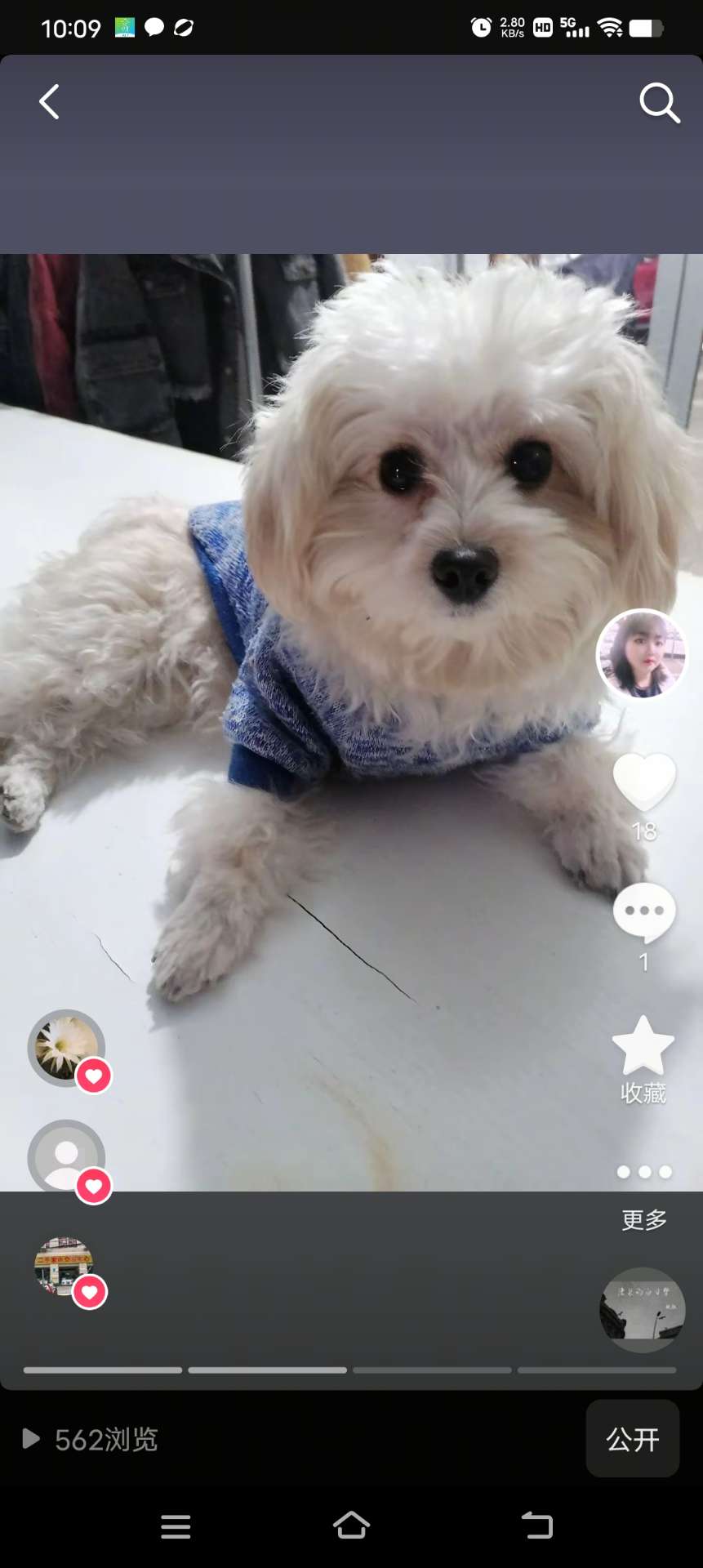The image size is (703, 1568).
Task: Open search with the magnifier icon
Action: click(x=659, y=103)
